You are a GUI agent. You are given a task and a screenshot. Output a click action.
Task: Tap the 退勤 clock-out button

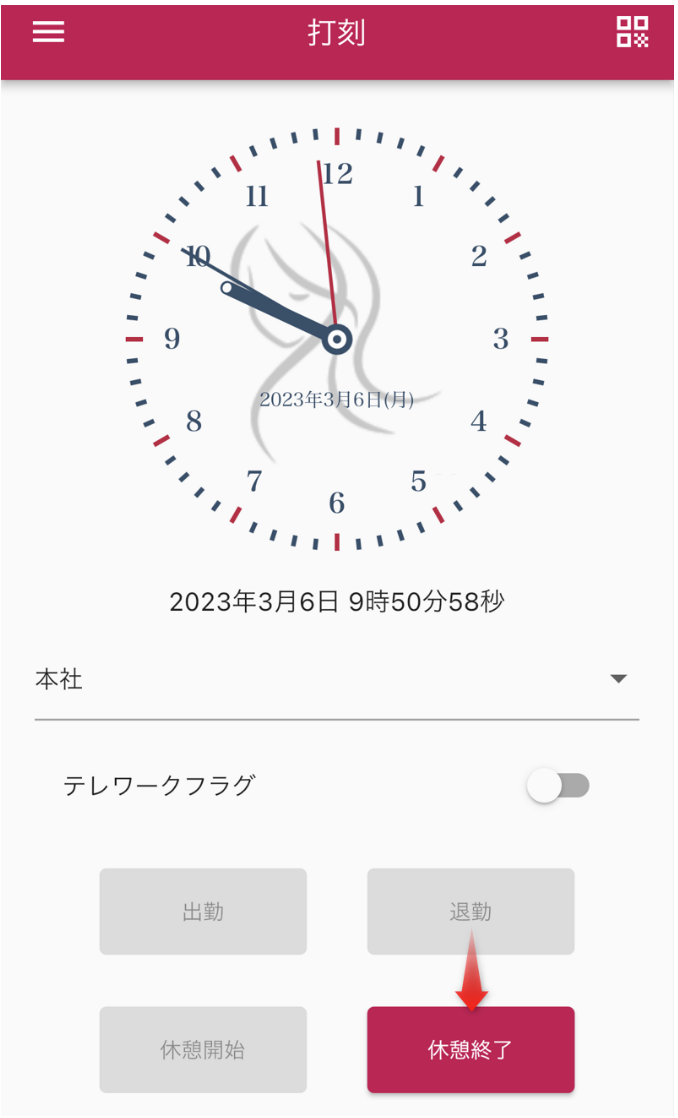point(470,912)
